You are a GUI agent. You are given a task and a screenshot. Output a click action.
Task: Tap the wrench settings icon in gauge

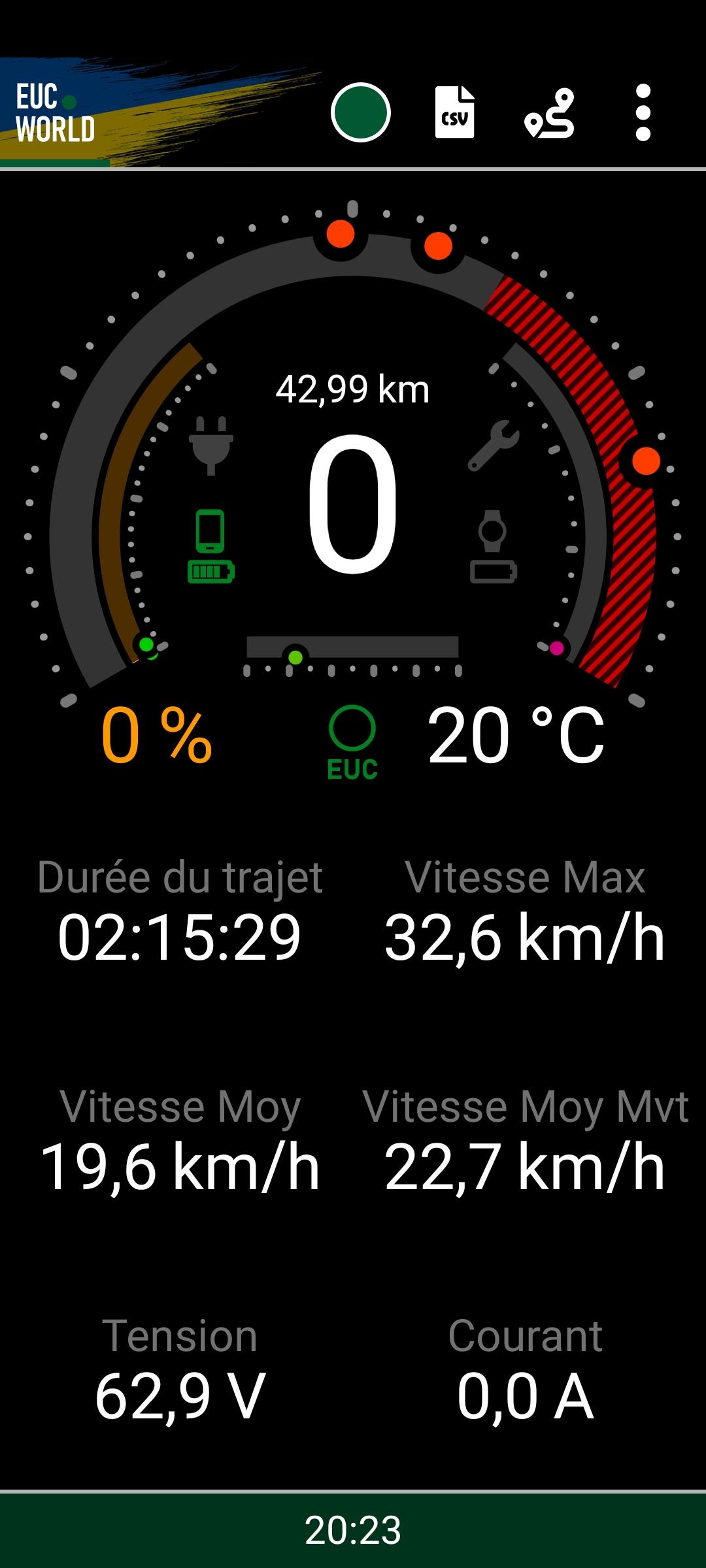point(494,446)
